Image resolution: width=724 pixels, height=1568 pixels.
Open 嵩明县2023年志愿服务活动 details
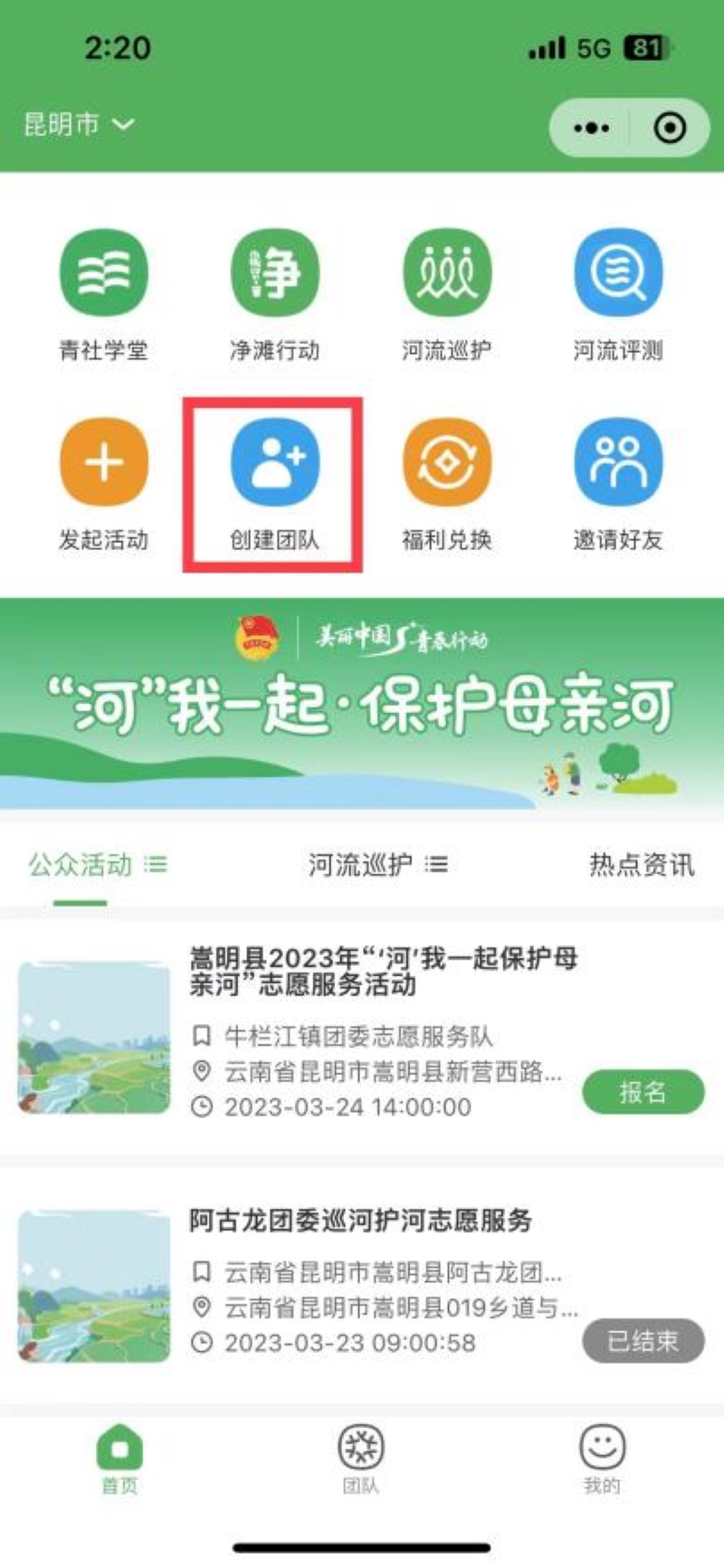[383, 971]
